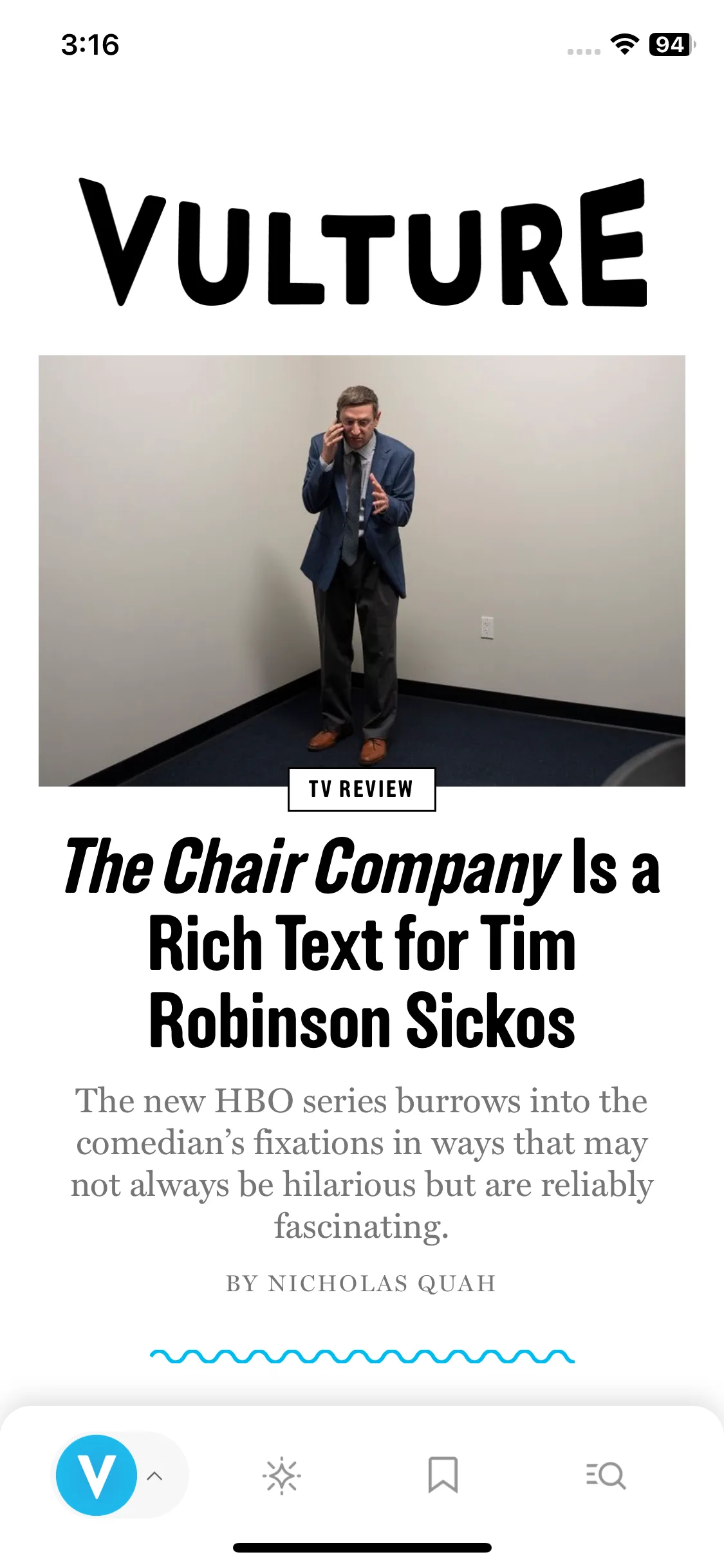Read The Chair Company headline article

(362, 943)
